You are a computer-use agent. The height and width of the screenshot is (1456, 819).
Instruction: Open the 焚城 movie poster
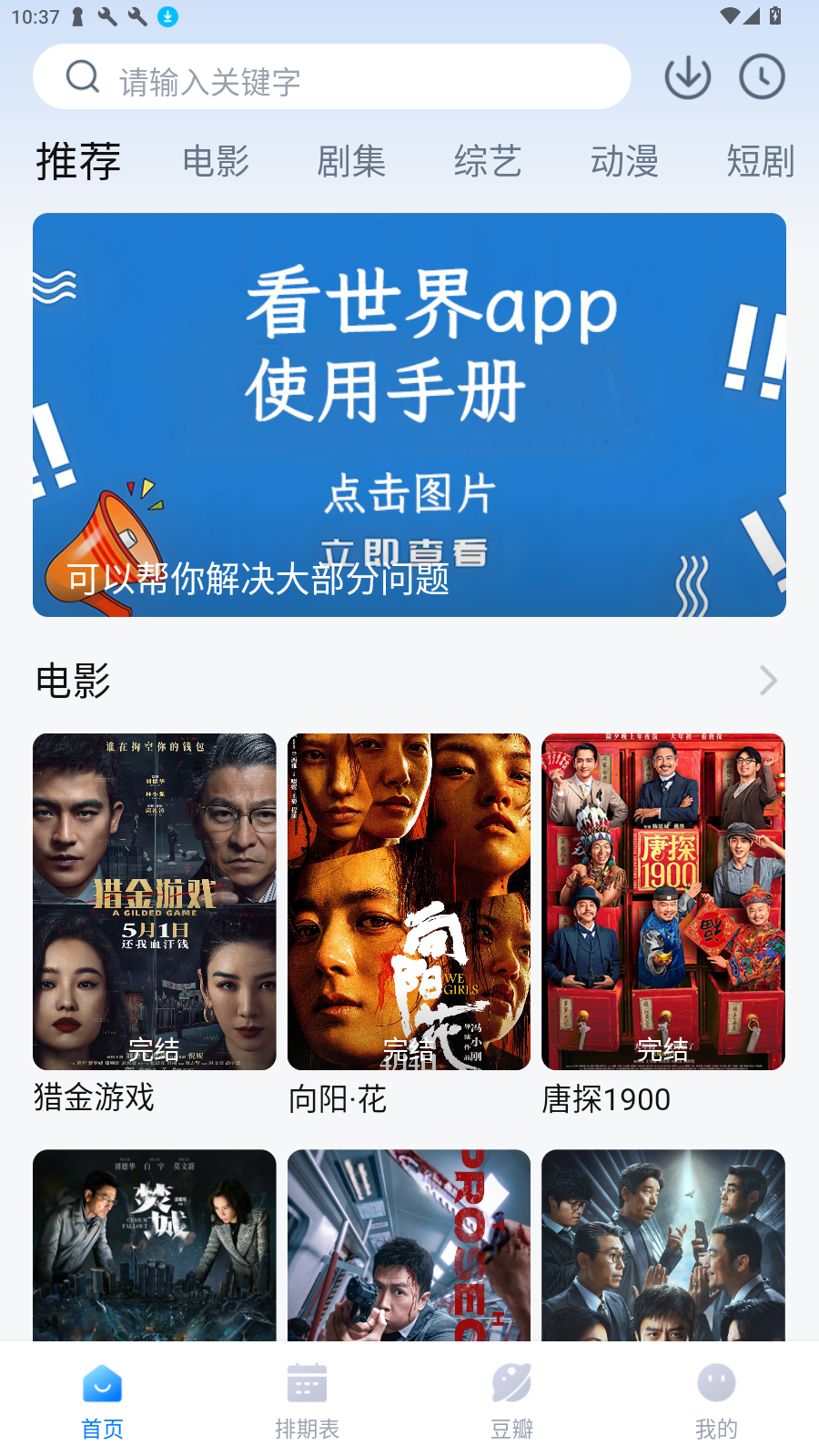tap(155, 1244)
